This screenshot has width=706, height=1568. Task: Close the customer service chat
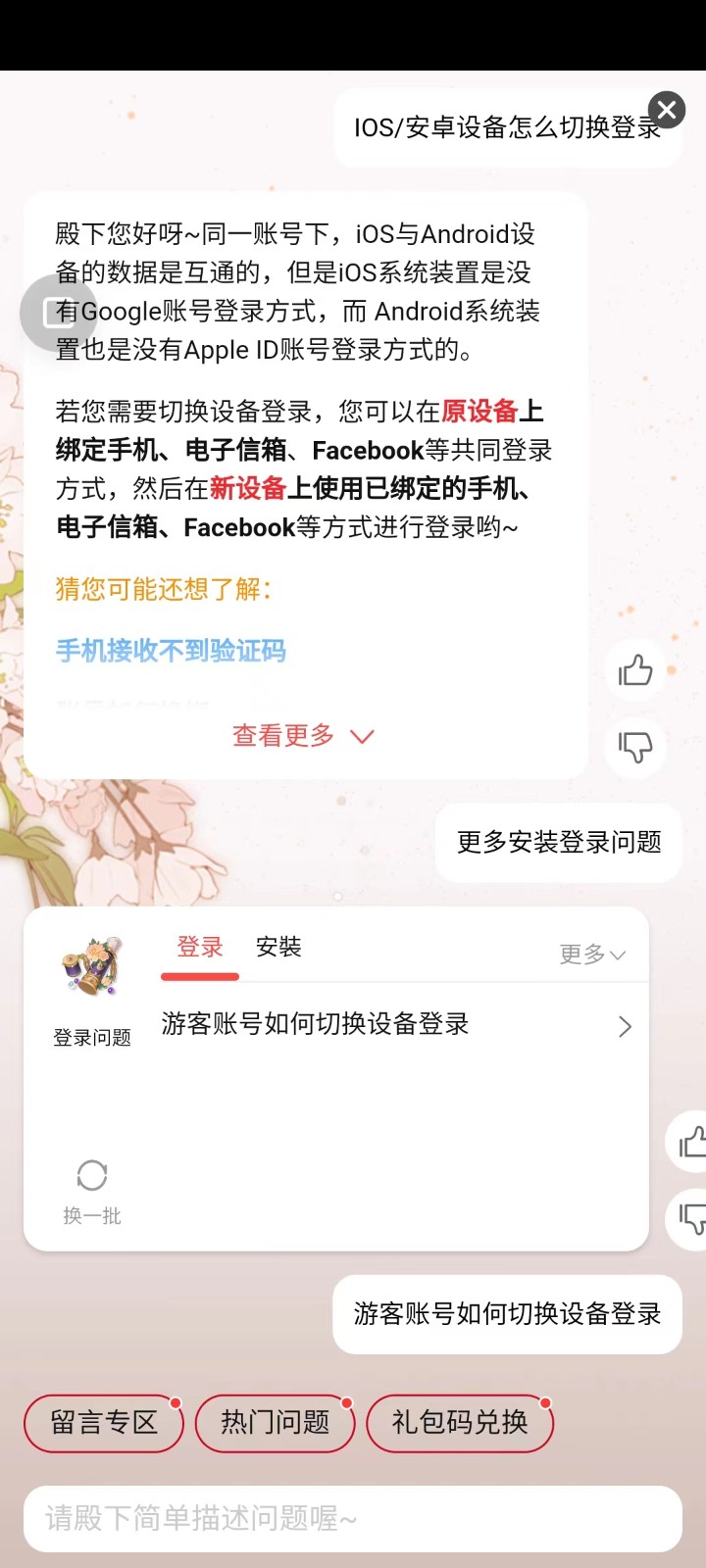pyautogui.click(x=667, y=110)
